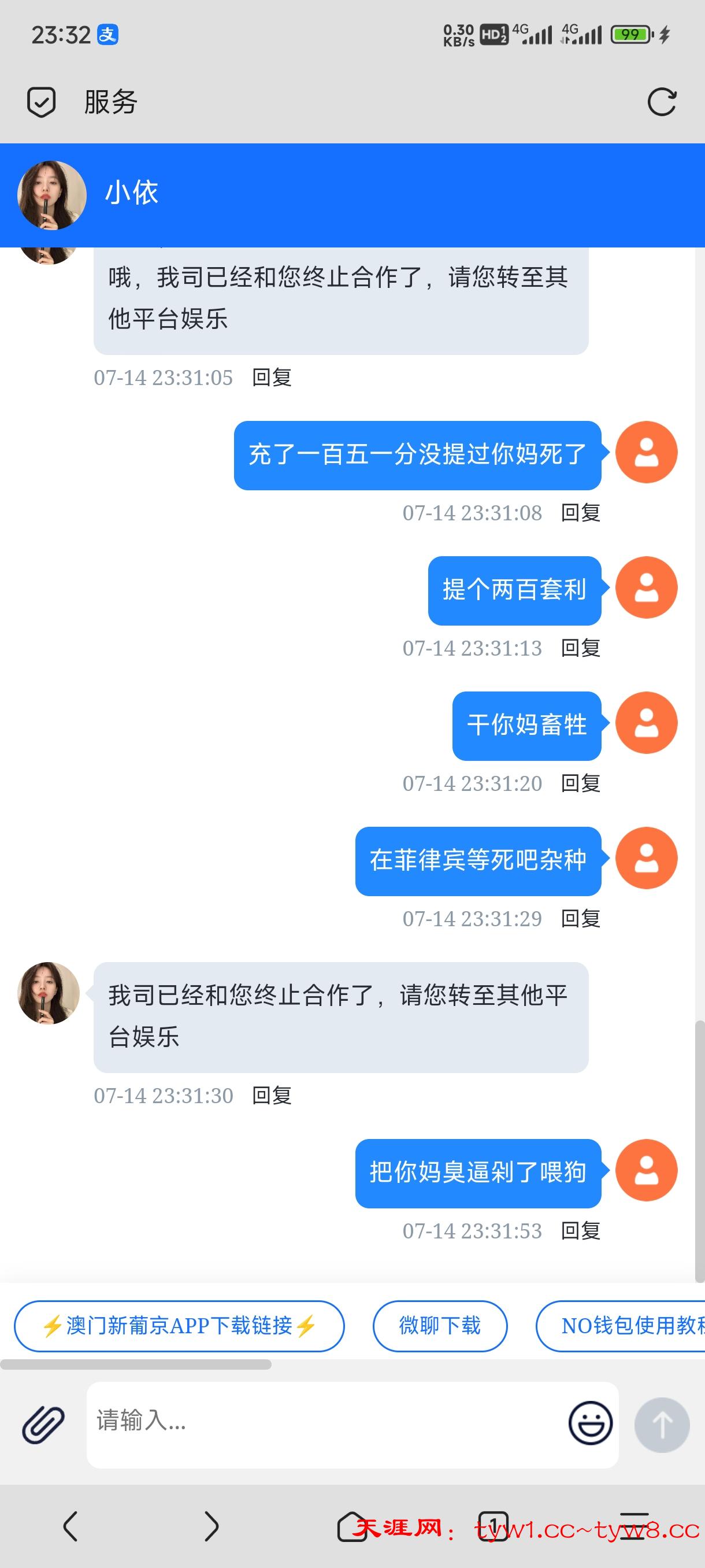Tap the send arrow button
The width and height of the screenshot is (705, 1568).
[662, 1425]
